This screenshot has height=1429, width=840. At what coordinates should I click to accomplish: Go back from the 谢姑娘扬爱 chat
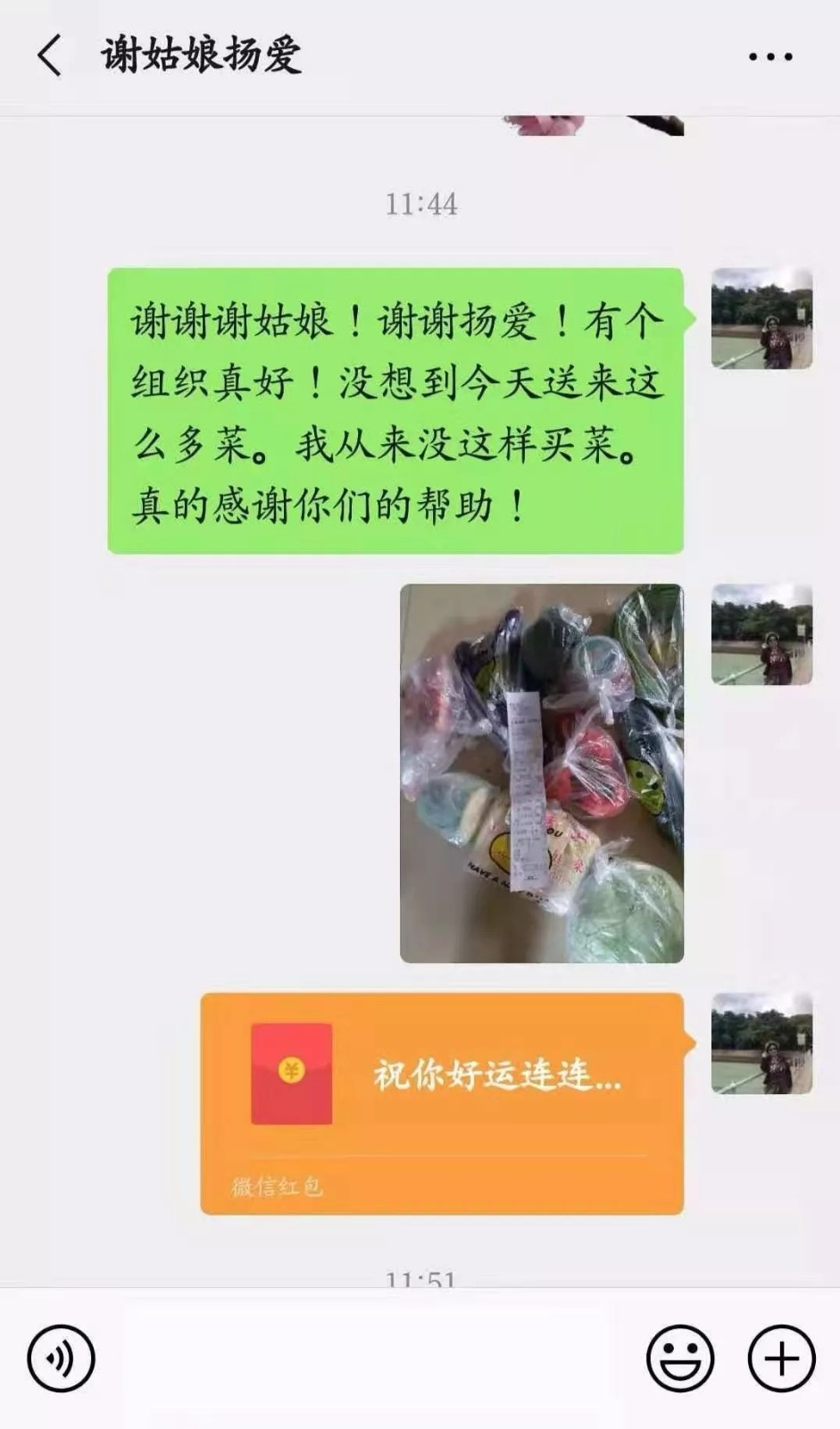coord(50,55)
